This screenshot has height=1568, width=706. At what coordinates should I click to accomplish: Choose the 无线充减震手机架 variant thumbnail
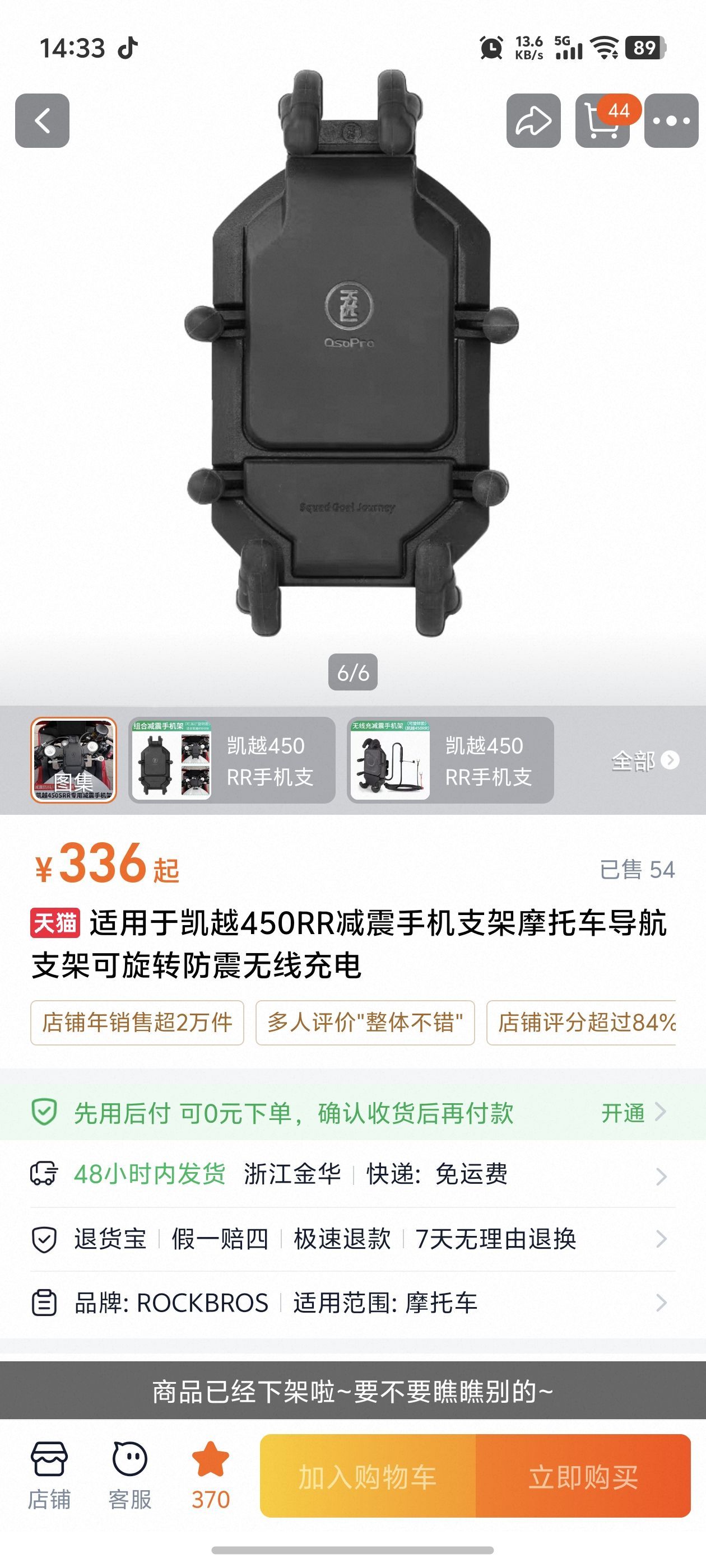click(x=450, y=760)
